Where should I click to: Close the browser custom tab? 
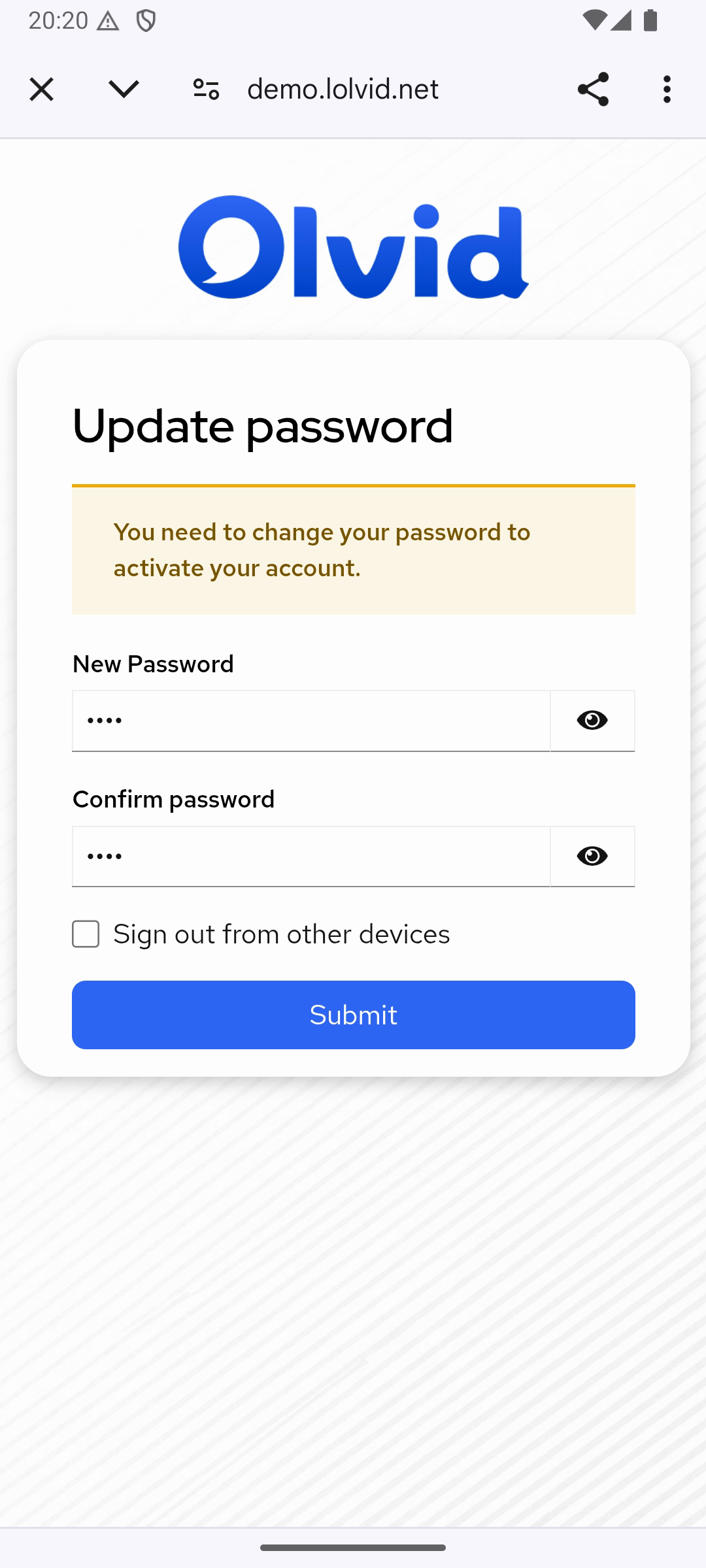click(41, 90)
